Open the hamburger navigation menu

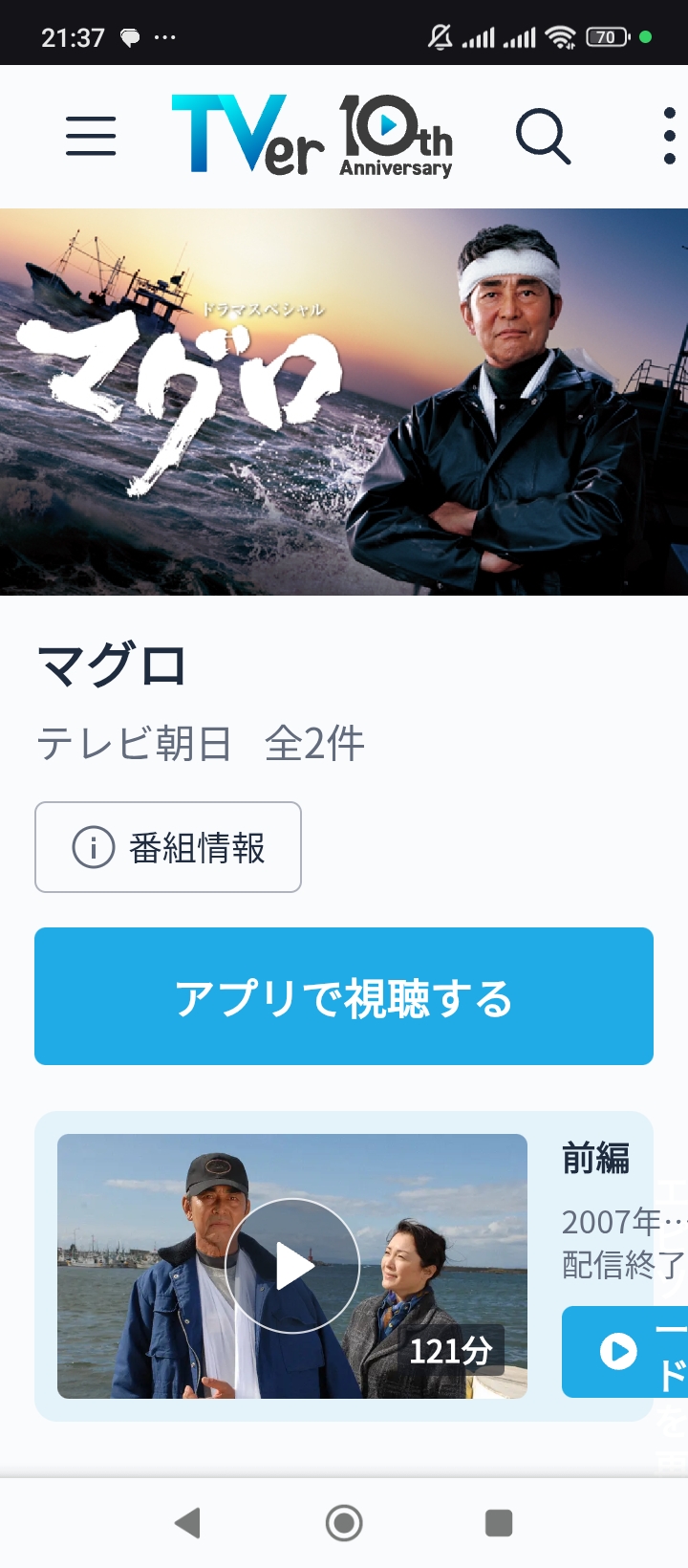coord(91,136)
